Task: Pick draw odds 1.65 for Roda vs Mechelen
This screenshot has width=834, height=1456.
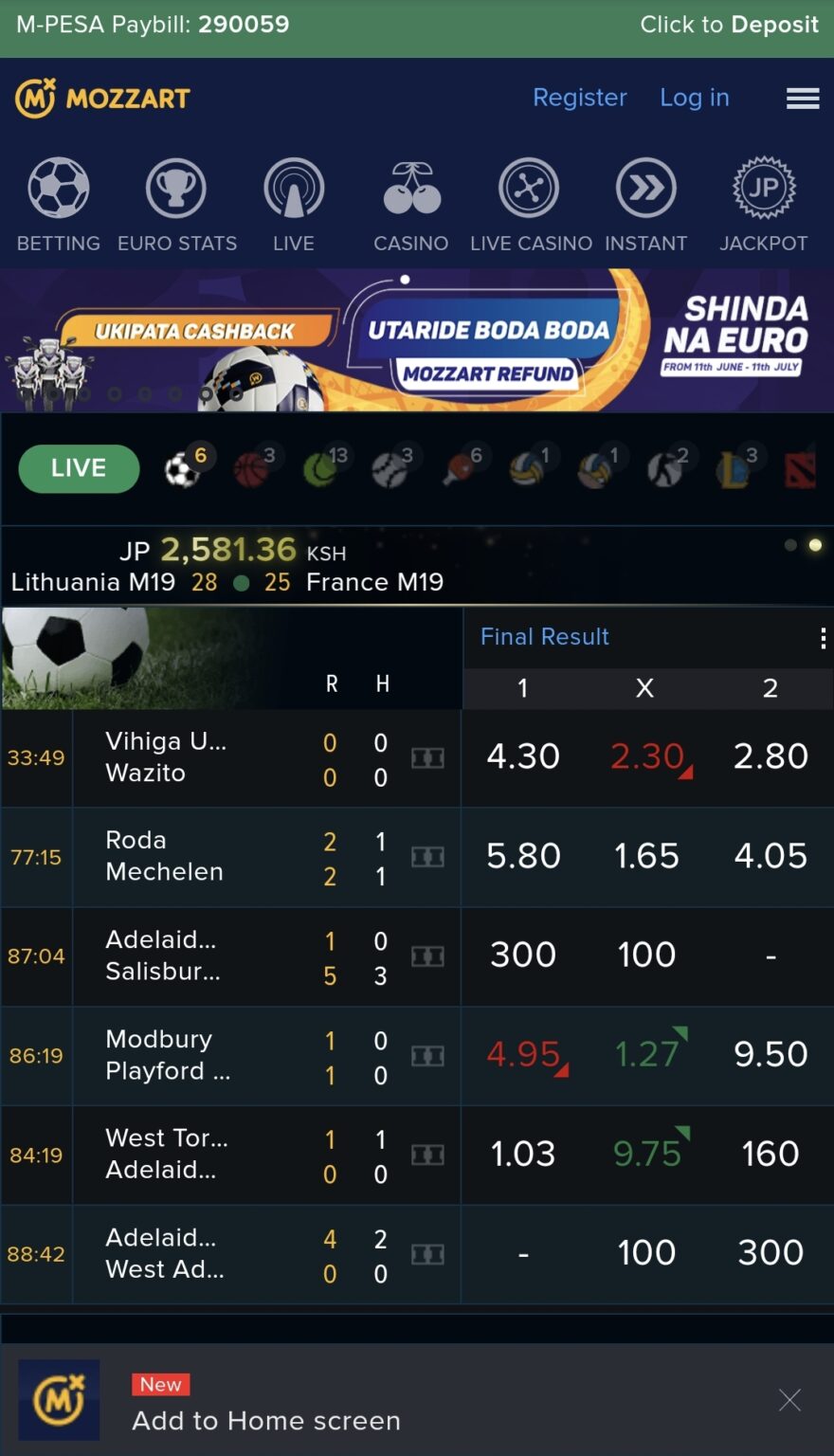Action: coord(646,856)
